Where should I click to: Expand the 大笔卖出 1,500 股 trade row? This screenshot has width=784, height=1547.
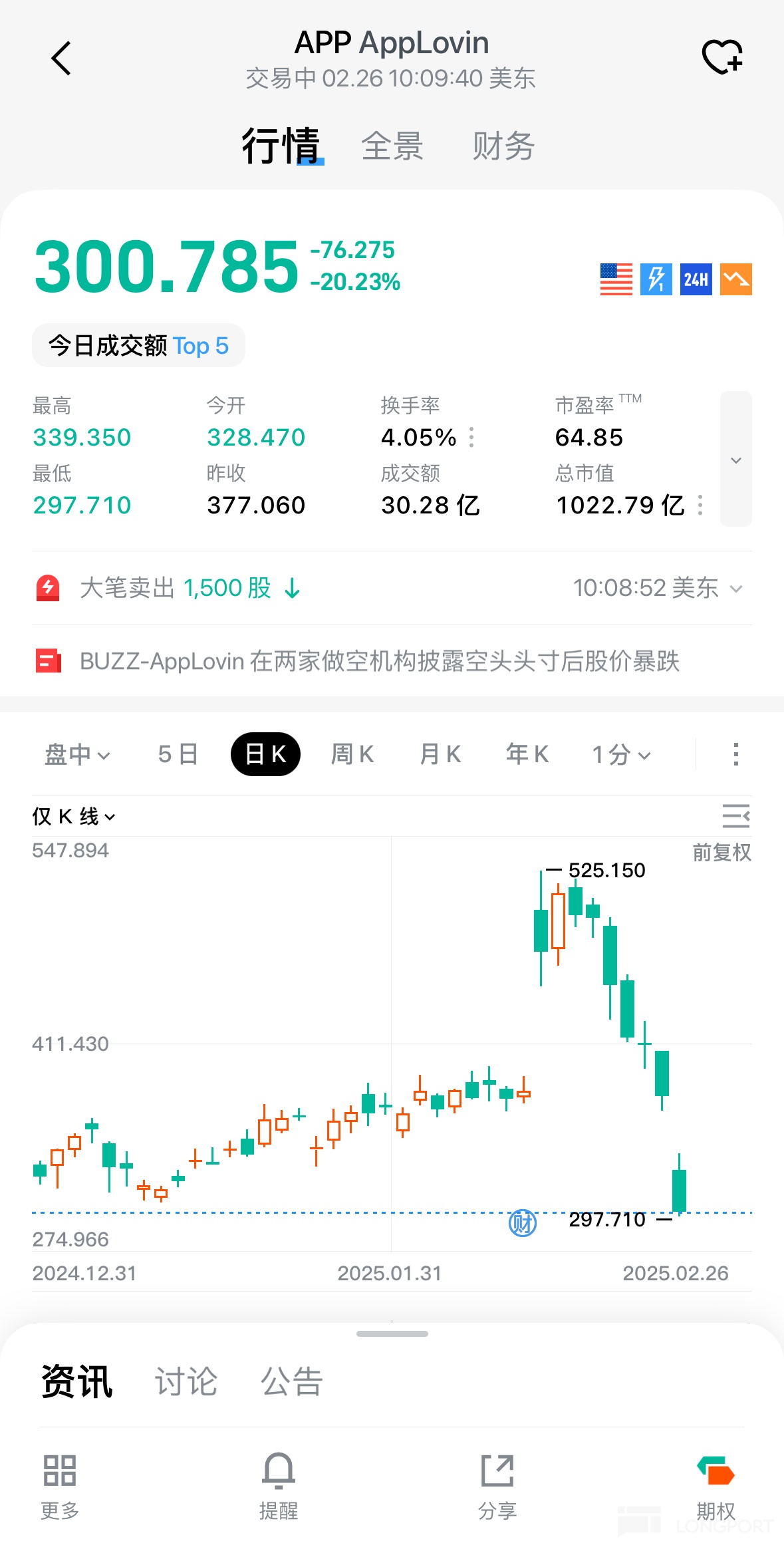point(392,588)
